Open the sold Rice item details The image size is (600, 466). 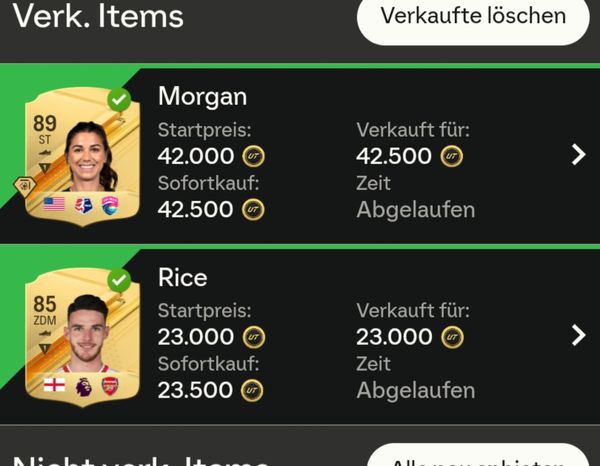577,335
